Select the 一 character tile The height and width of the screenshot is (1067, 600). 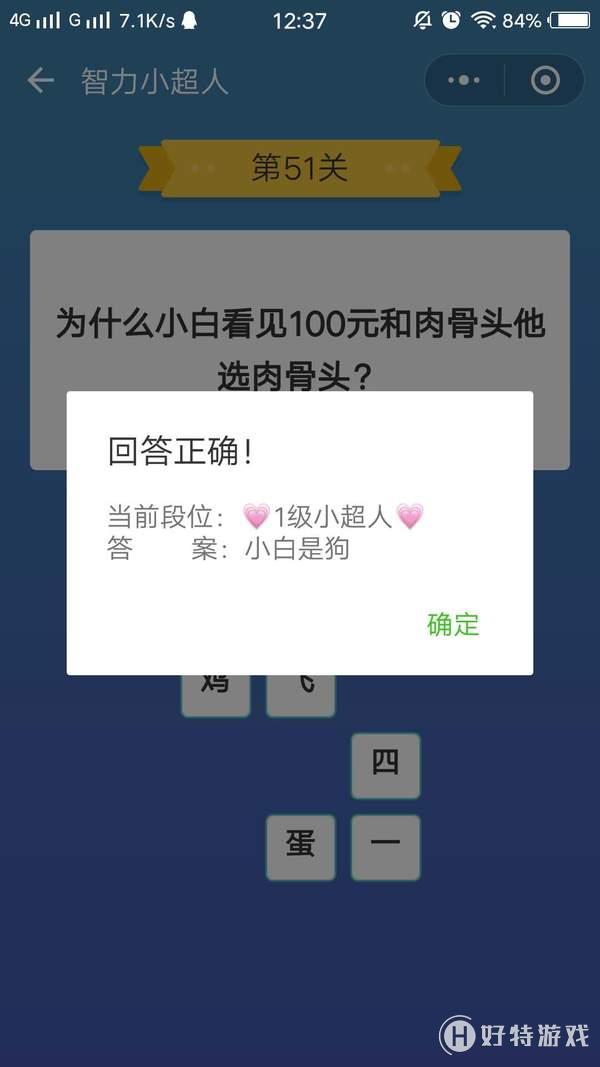pyautogui.click(x=385, y=847)
